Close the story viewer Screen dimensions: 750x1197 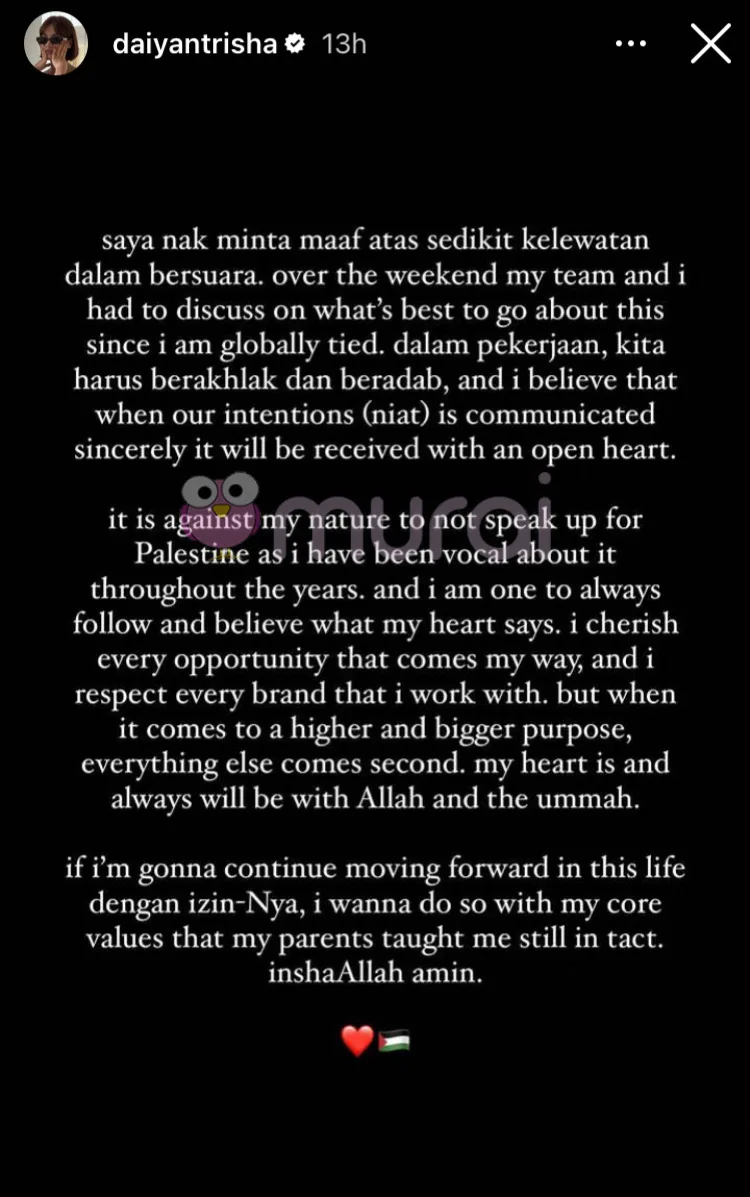pyautogui.click(x=711, y=44)
